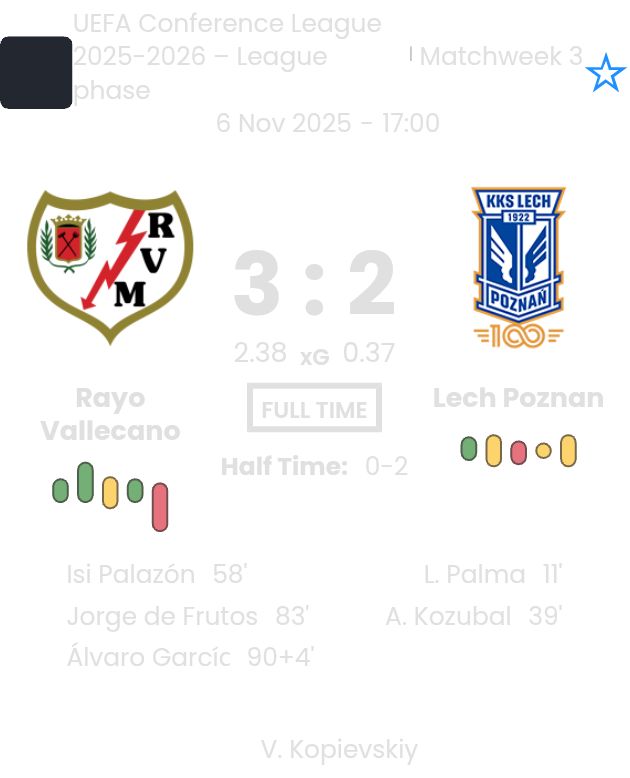Add this match to favorites with star

(x=605, y=74)
